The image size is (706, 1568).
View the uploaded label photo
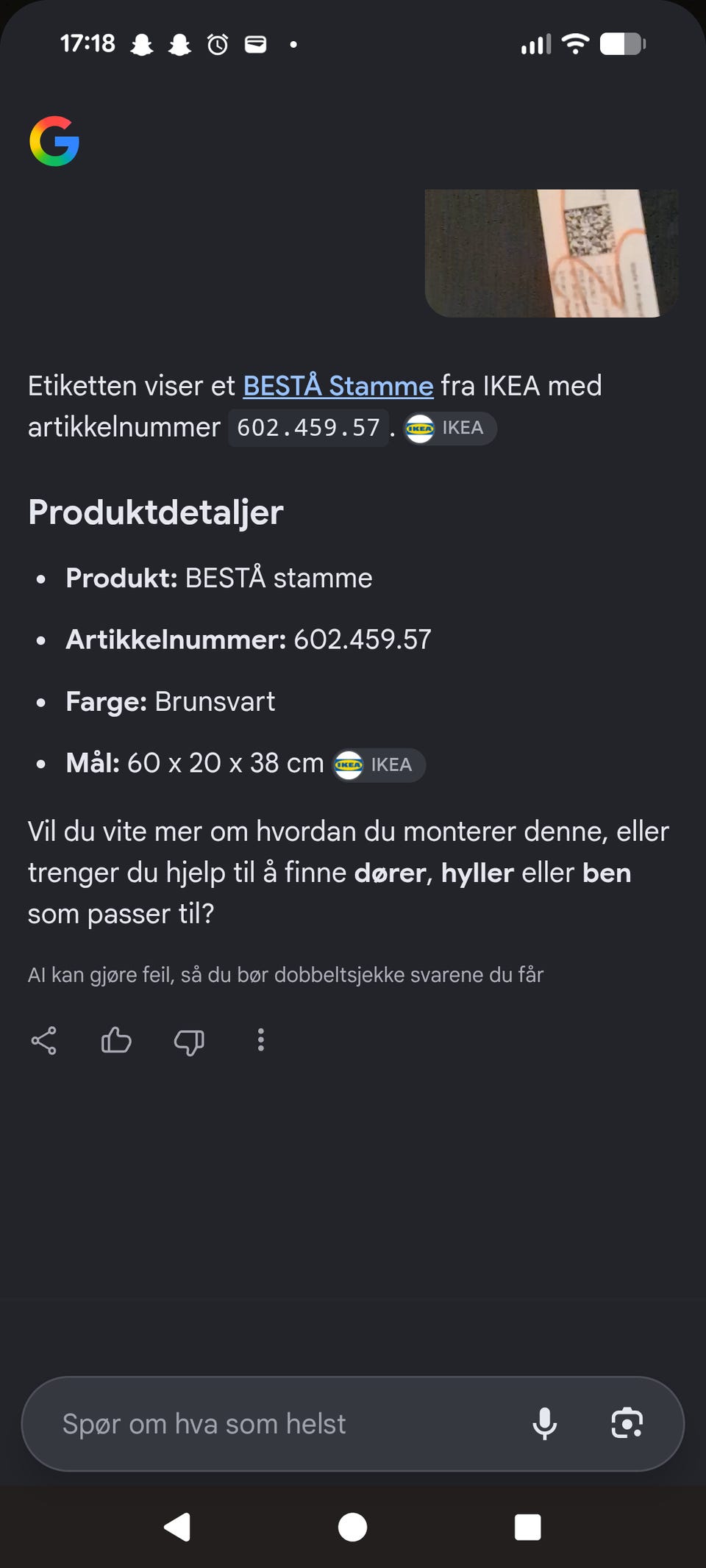pyautogui.click(x=552, y=254)
